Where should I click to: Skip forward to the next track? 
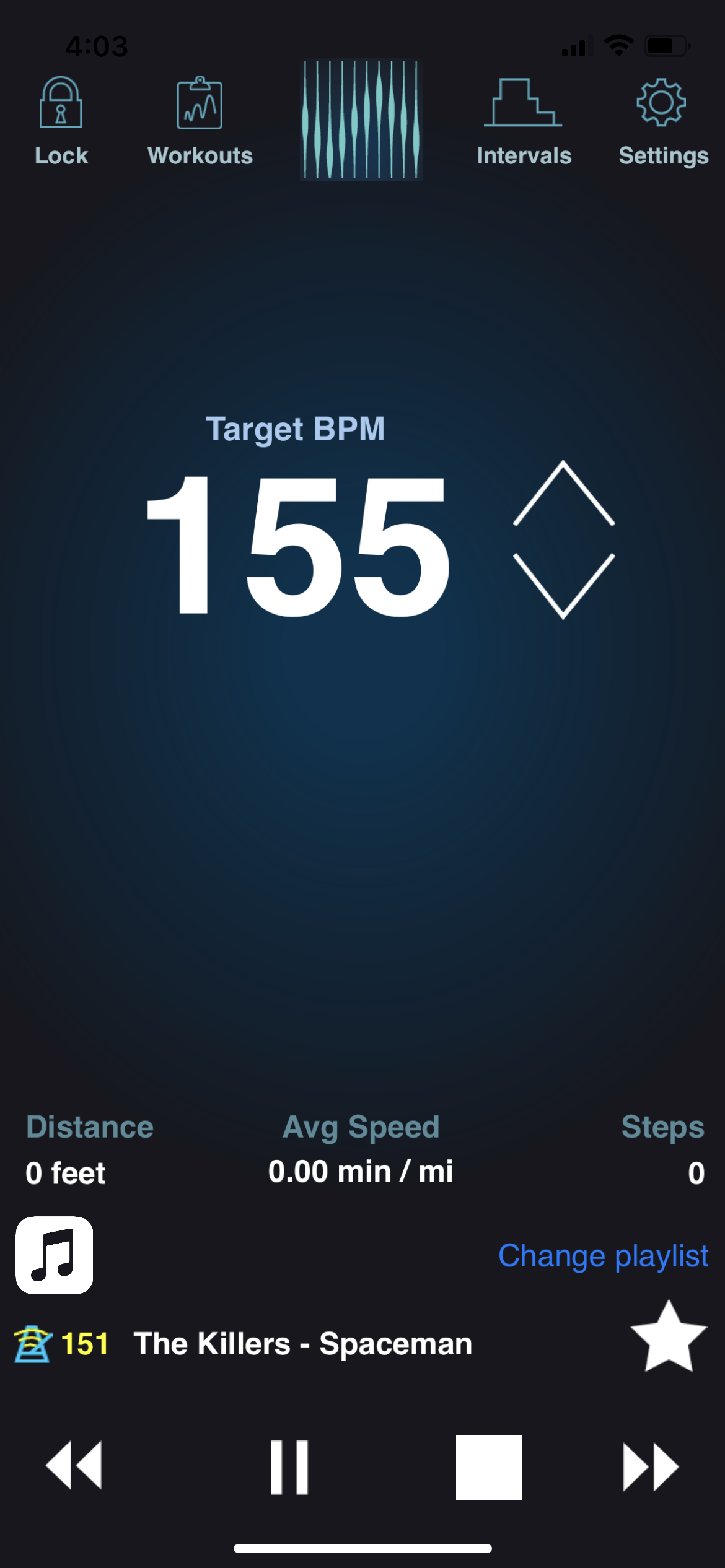coord(651,1467)
